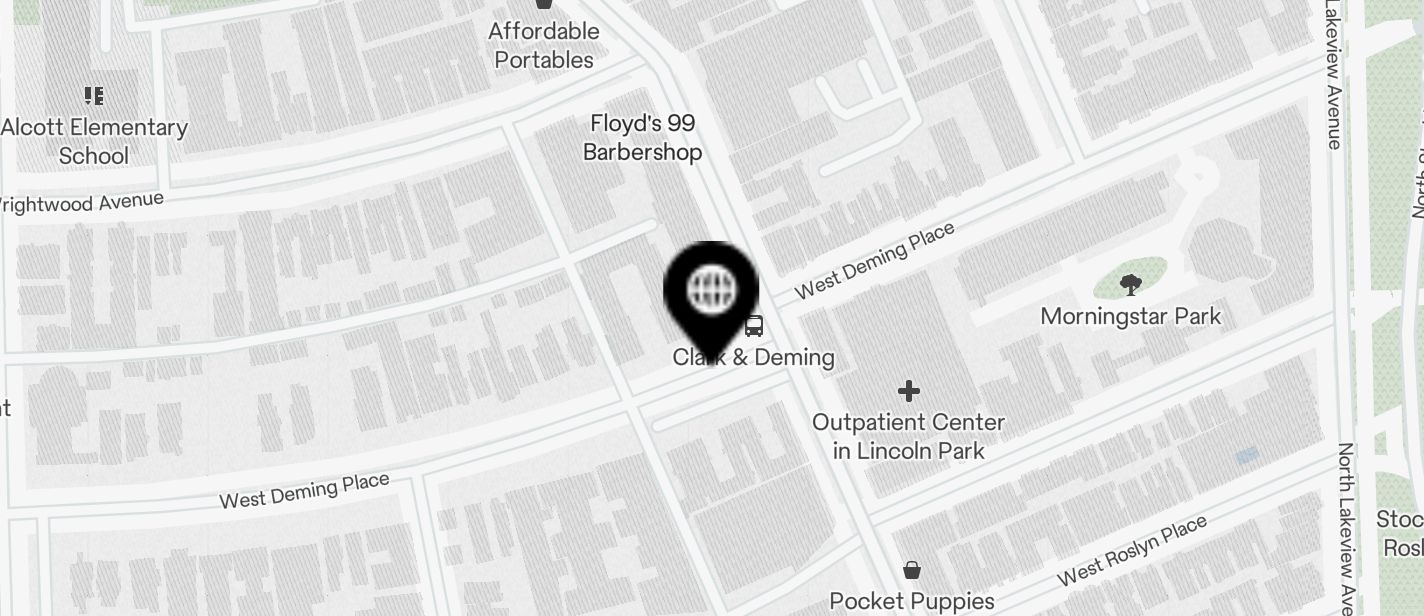Select the Alcott Elementary School marker

click(x=94, y=97)
